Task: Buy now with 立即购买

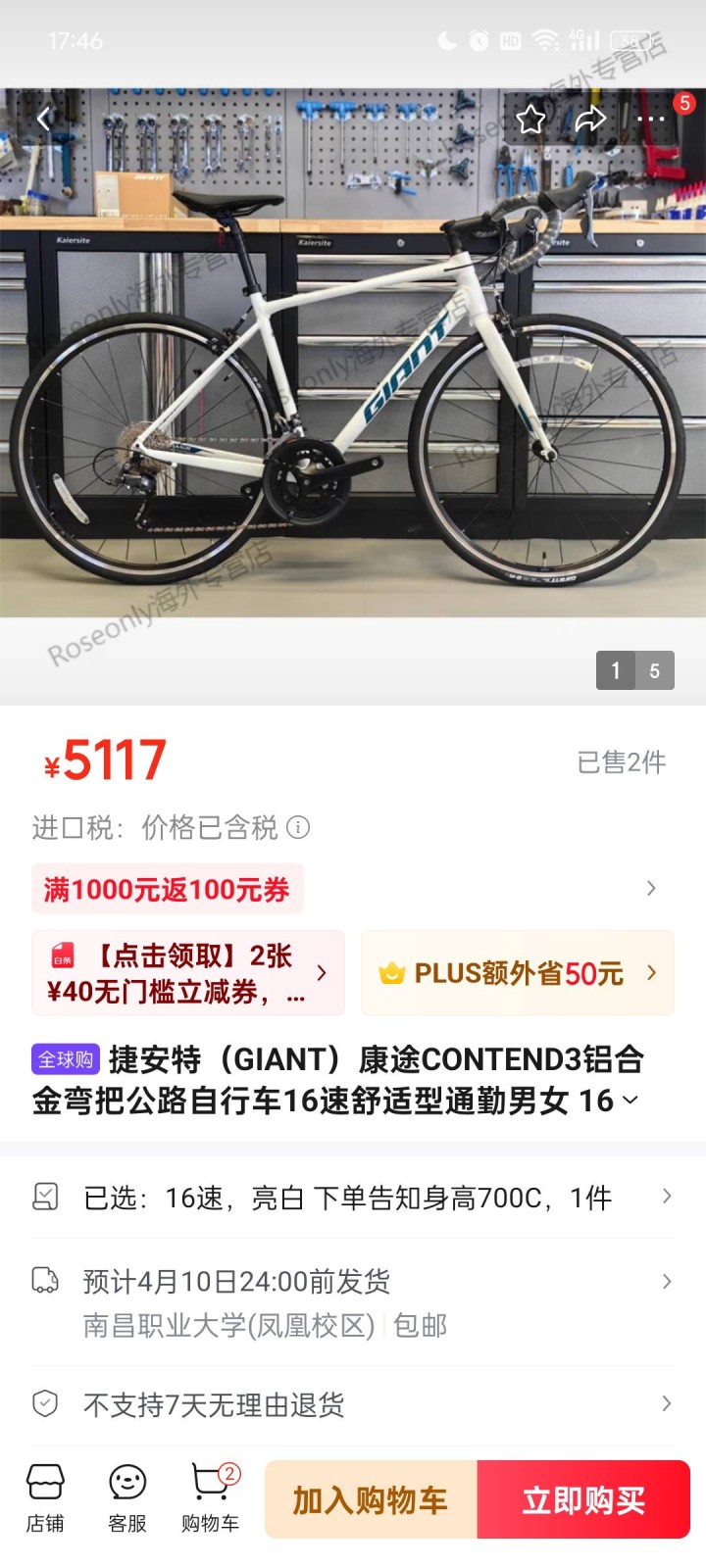Action: [x=583, y=1499]
